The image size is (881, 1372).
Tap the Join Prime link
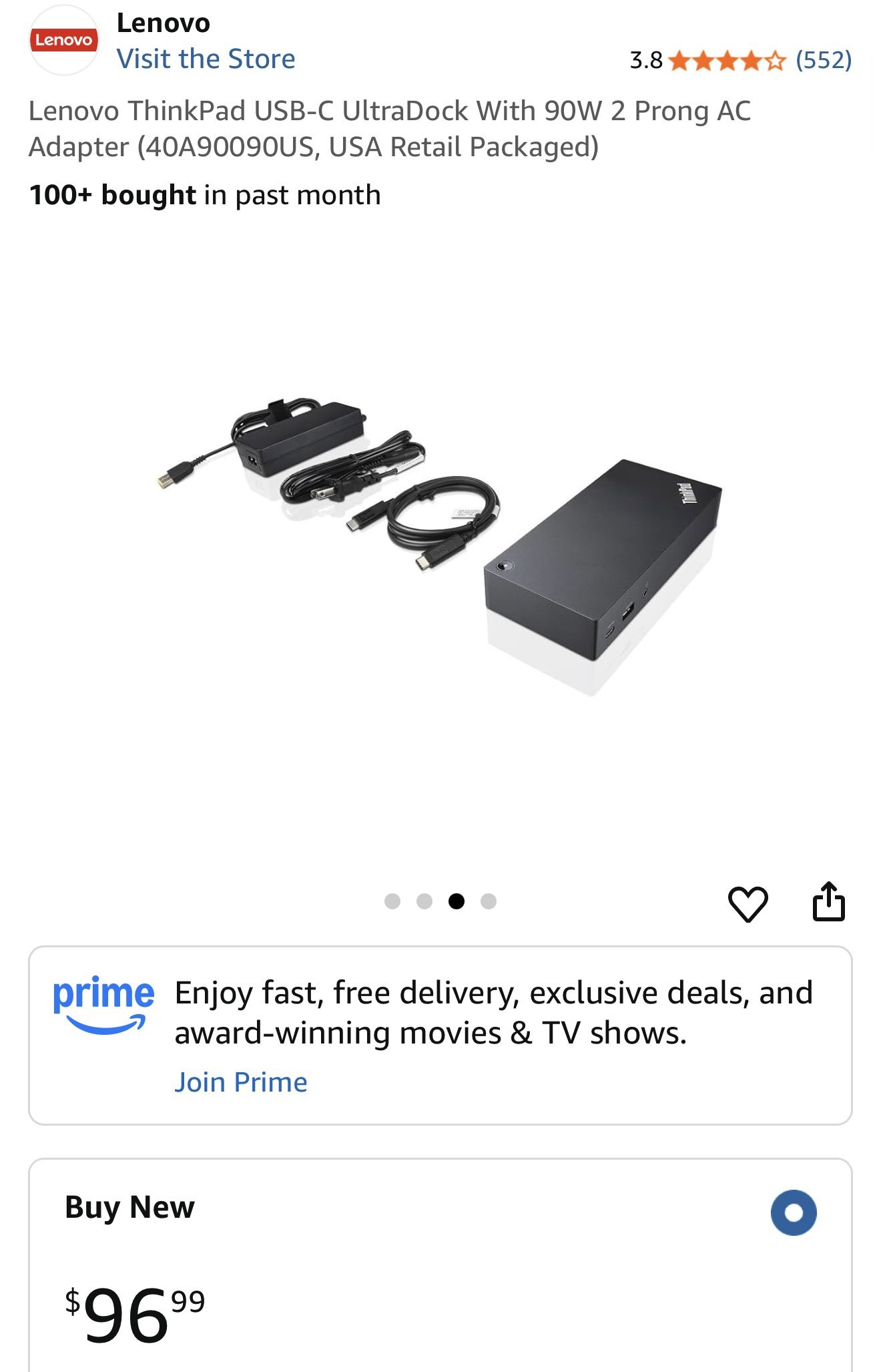coord(240,1082)
